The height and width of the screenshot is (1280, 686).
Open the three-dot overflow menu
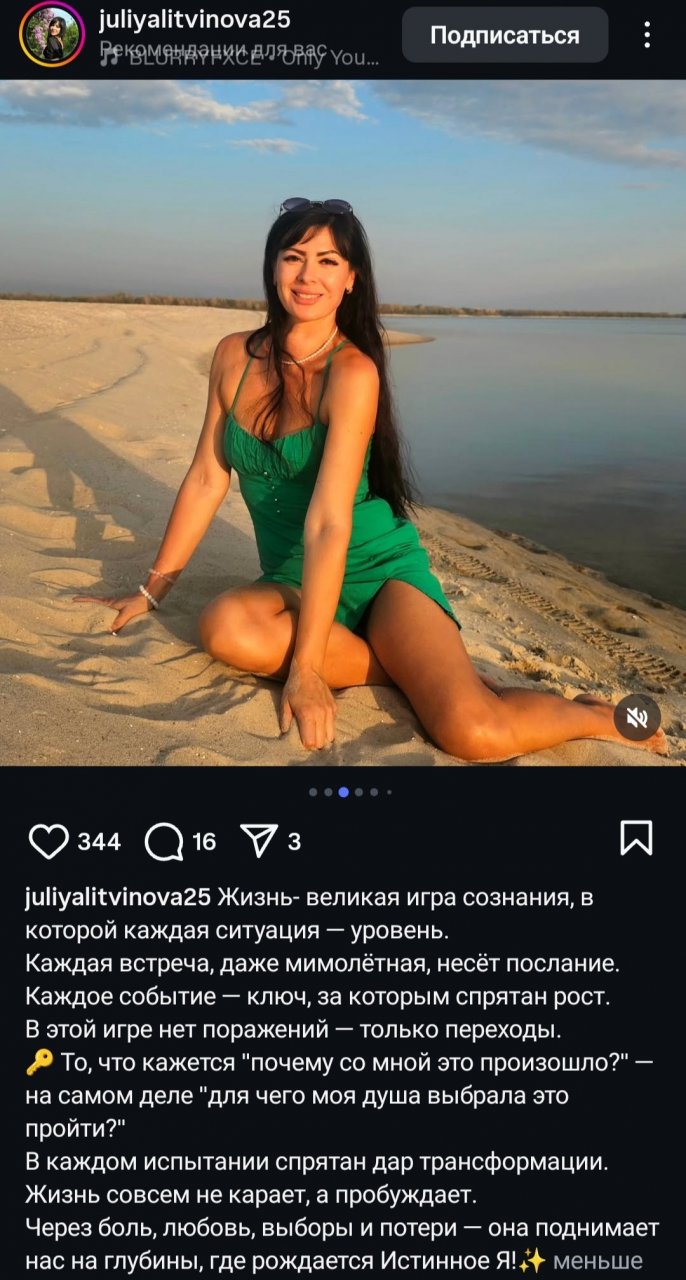pos(647,36)
